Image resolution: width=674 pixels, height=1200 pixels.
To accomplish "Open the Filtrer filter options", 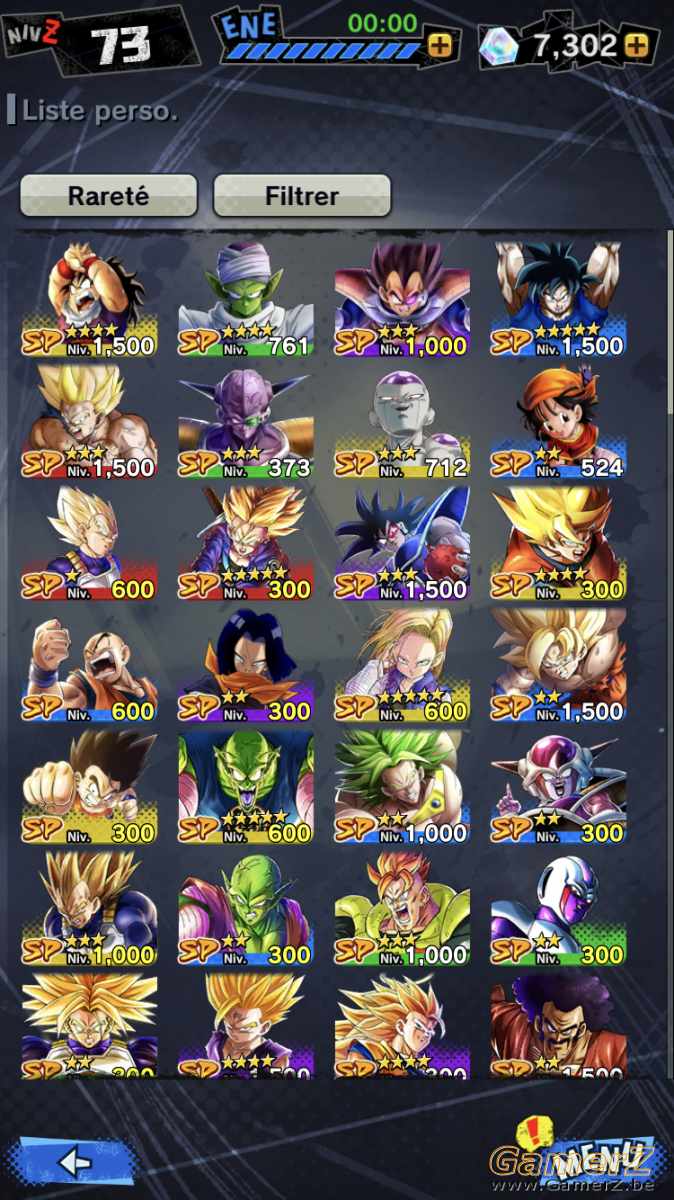I will point(302,196).
